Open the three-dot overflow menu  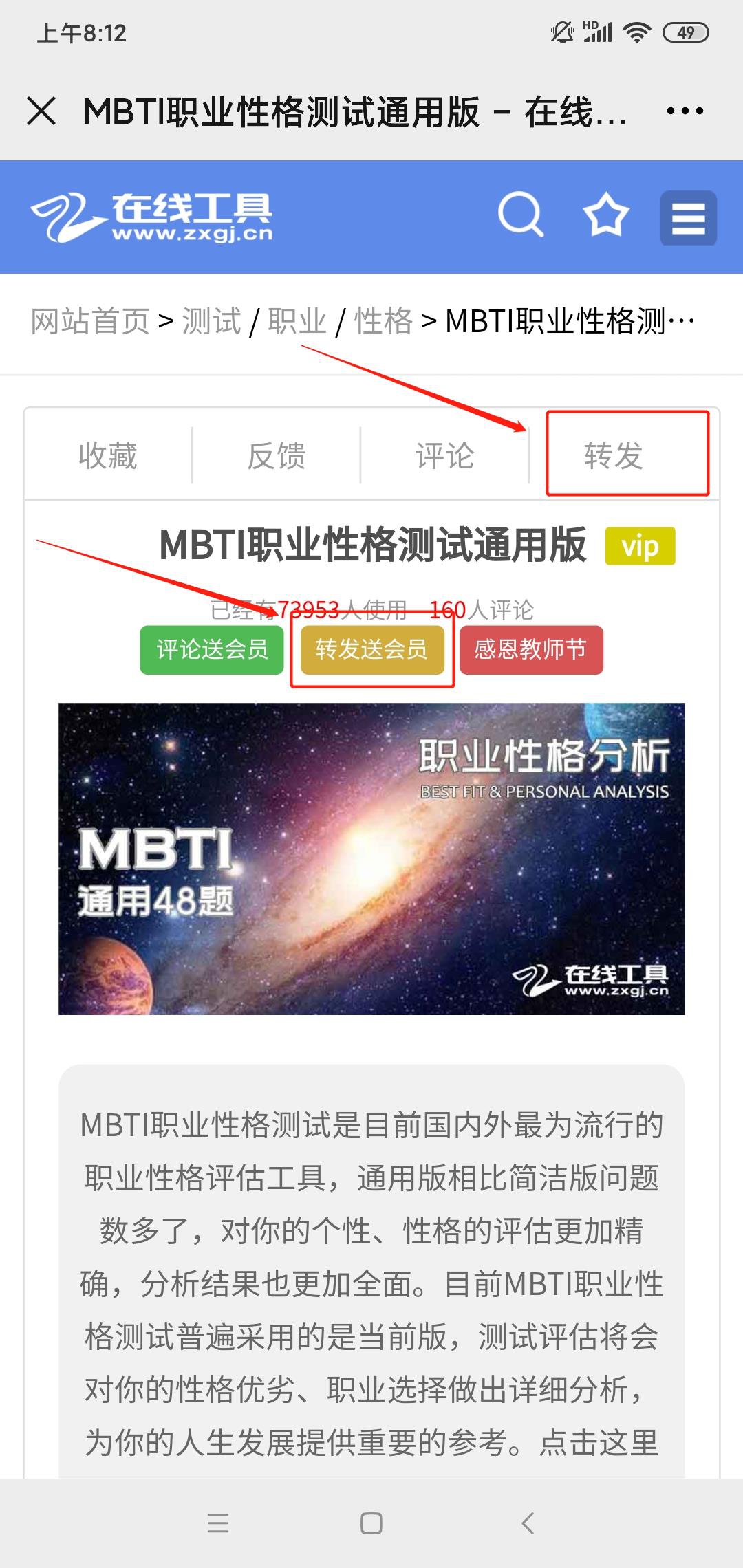coord(685,111)
